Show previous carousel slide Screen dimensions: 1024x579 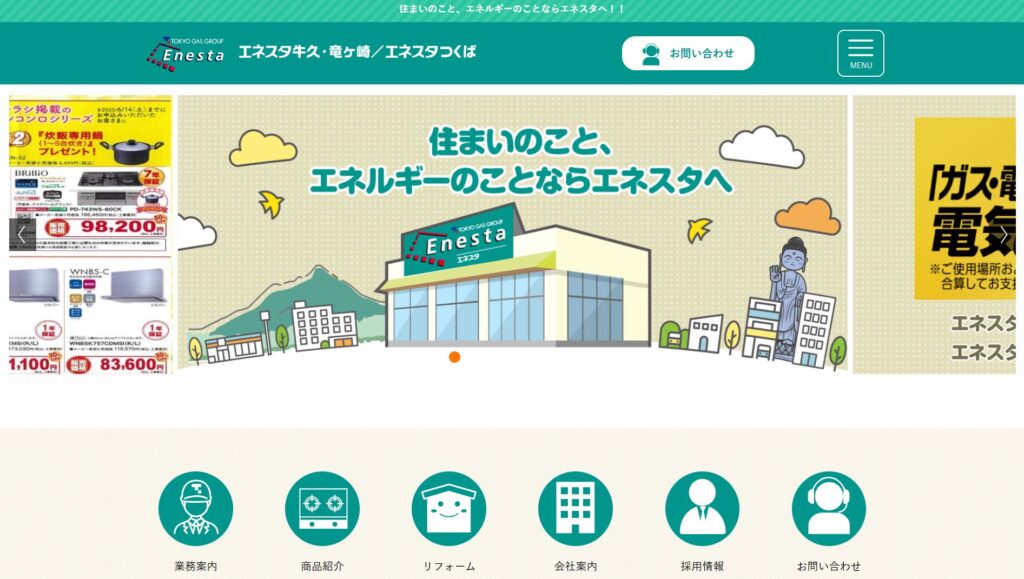(x=22, y=234)
